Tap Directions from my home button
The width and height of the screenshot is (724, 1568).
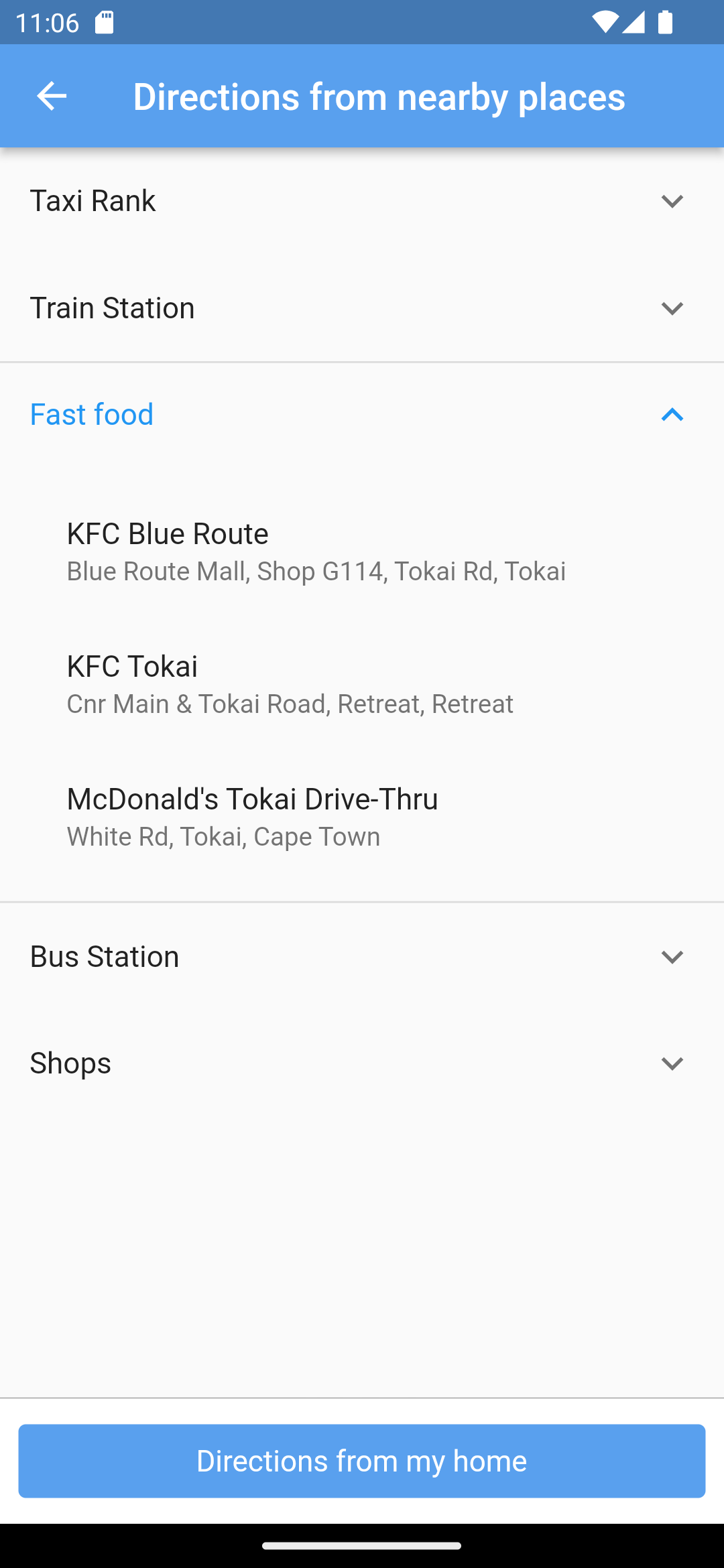click(362, 1461)
